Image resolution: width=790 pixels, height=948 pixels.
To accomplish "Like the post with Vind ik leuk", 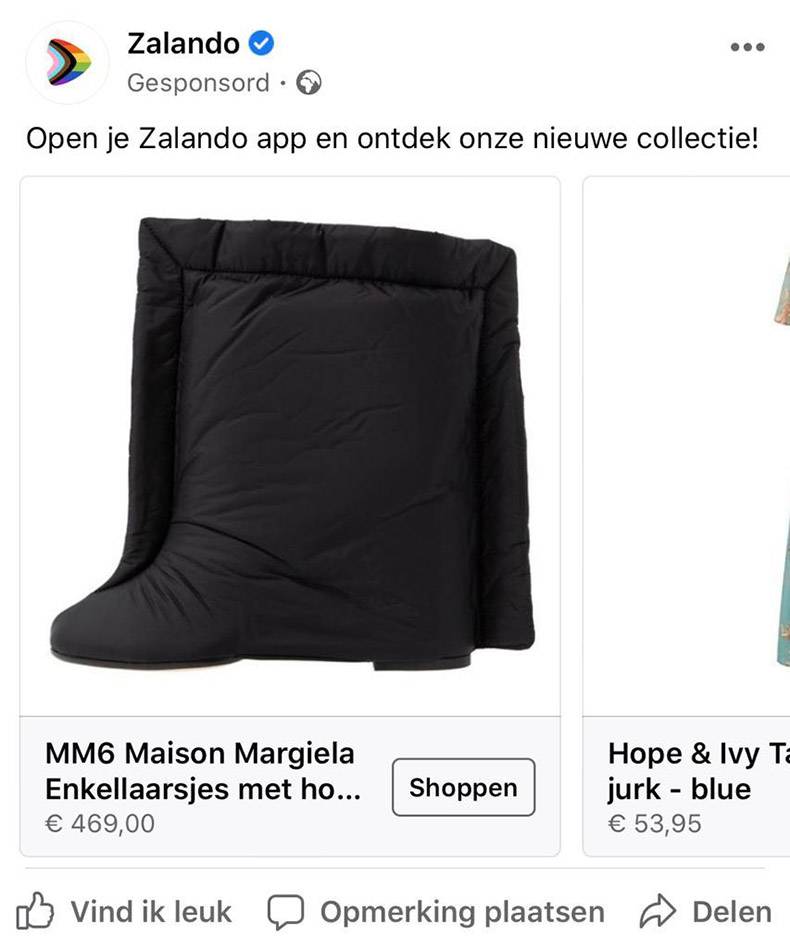I will pyautogui.click(x=125, y=912).
